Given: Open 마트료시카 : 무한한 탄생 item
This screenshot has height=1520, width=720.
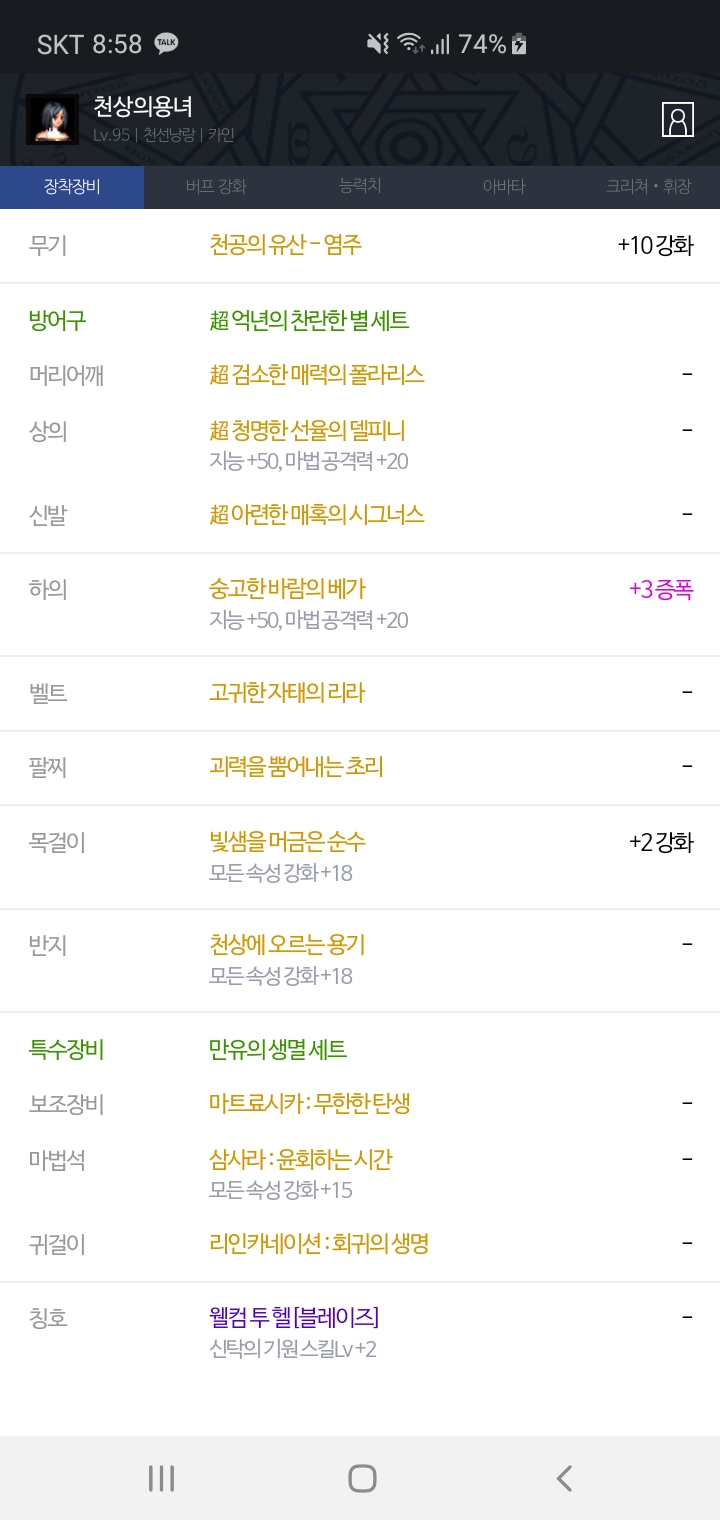Looking at the screenshot, I should (x=310, y=1104).
